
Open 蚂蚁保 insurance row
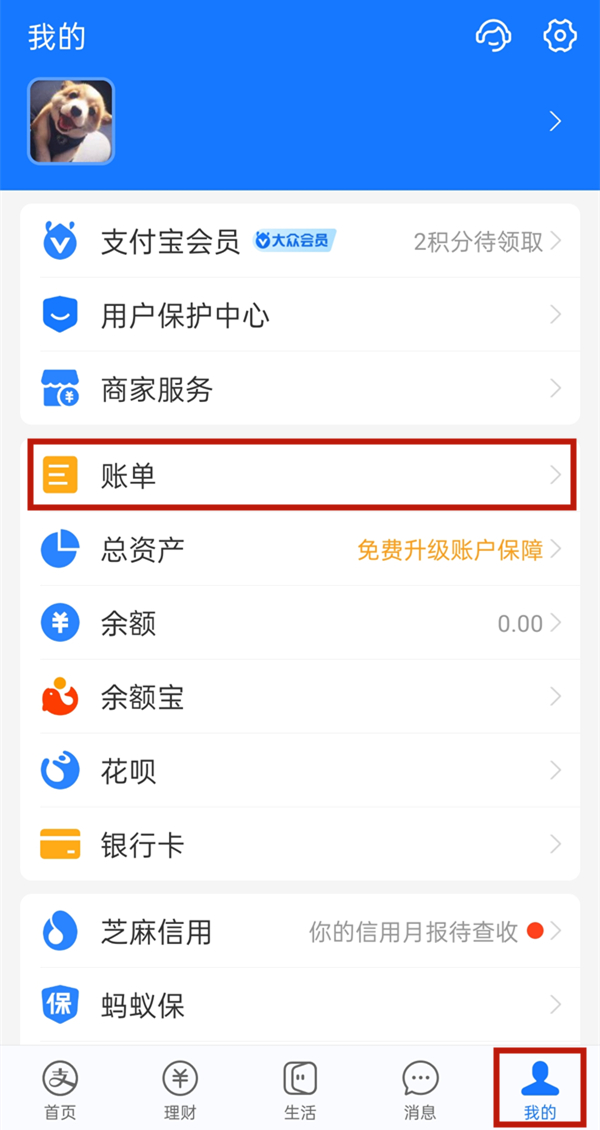300,1005
